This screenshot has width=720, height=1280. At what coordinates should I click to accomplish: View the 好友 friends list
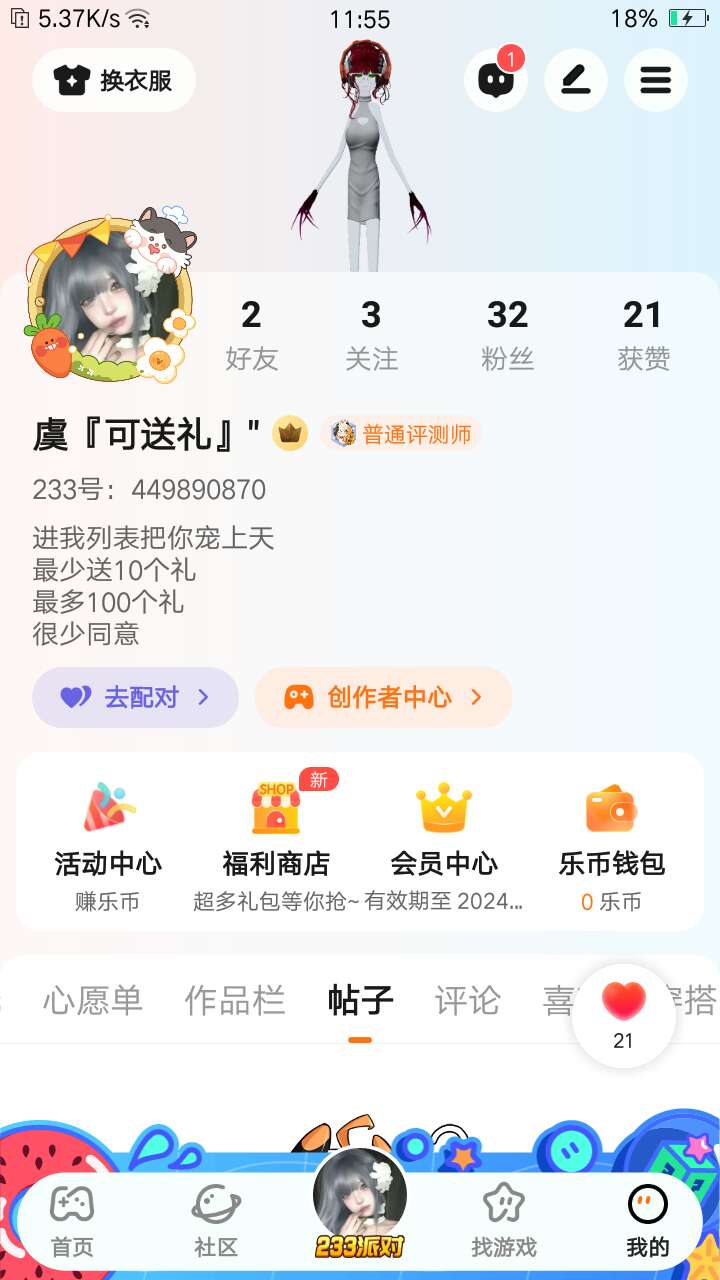251,335
